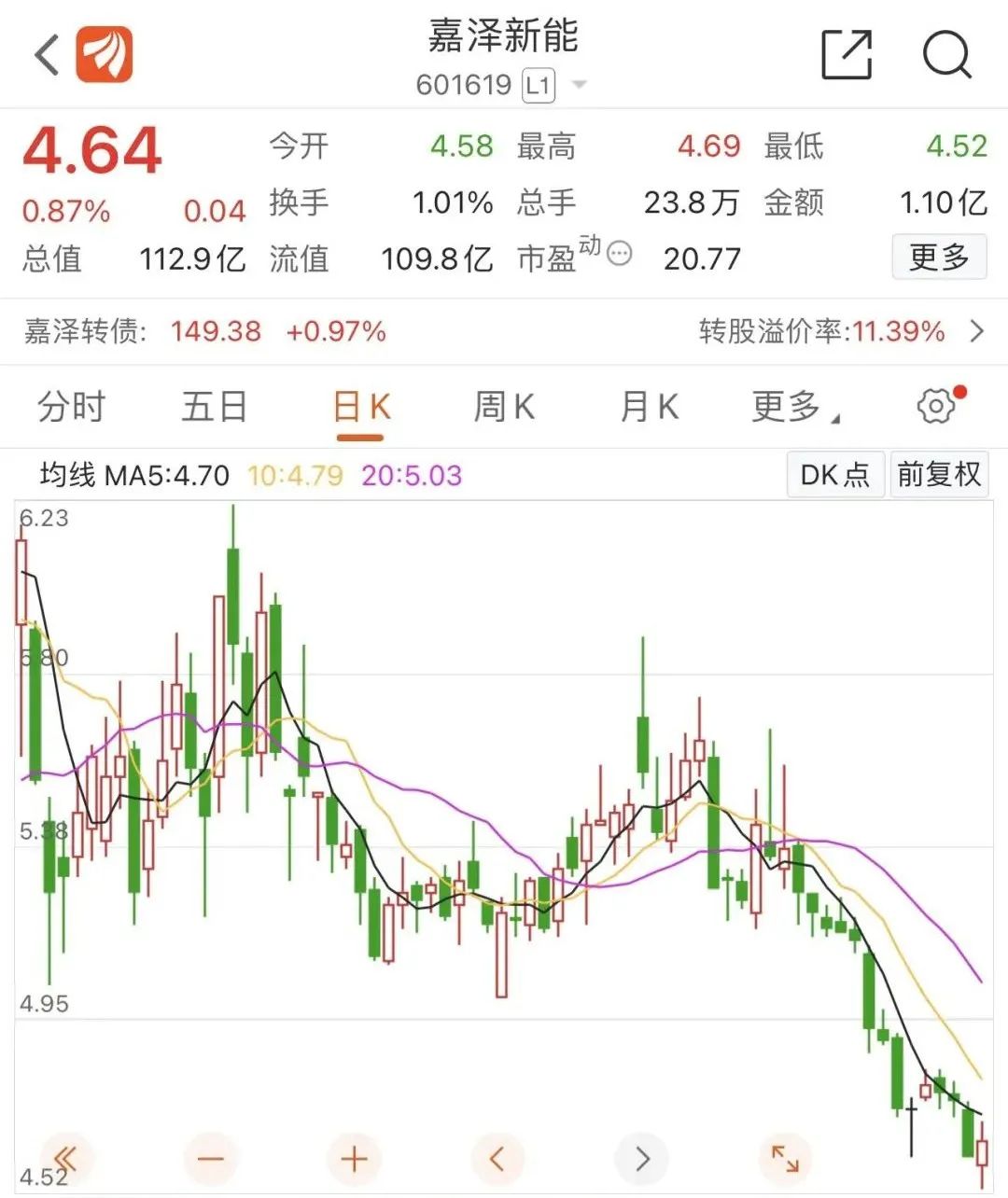The height and width of the screenshot is (1198, 1008).
Task: Click the zoom in plus icon below chart
Action: pos(355,1160)
